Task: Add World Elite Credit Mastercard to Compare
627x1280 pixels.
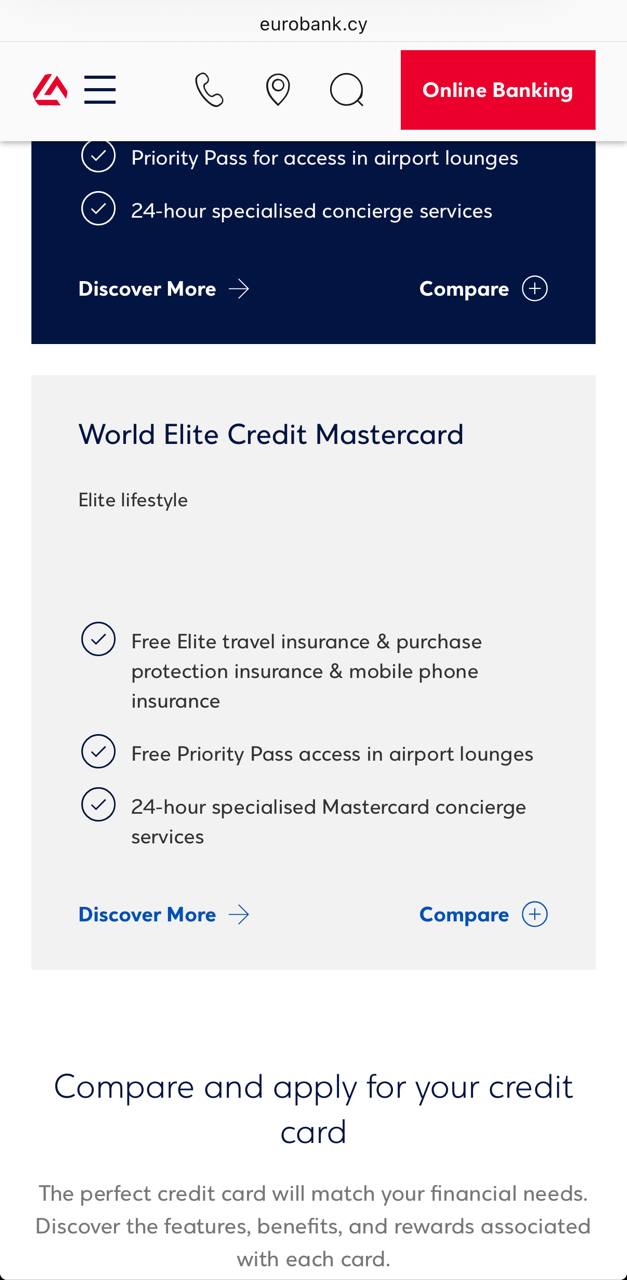Action: (x=483, y=915)
